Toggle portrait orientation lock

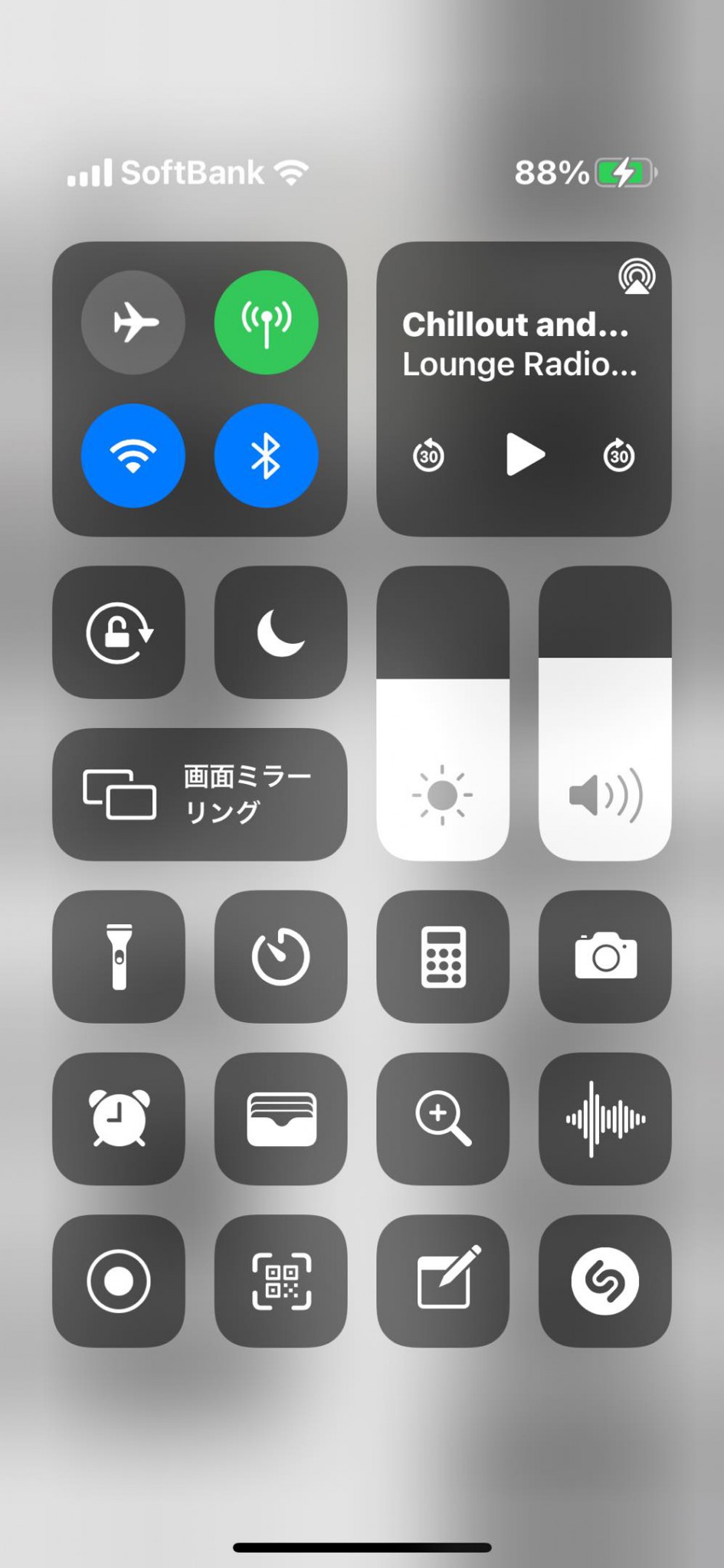tap(119, 632)
